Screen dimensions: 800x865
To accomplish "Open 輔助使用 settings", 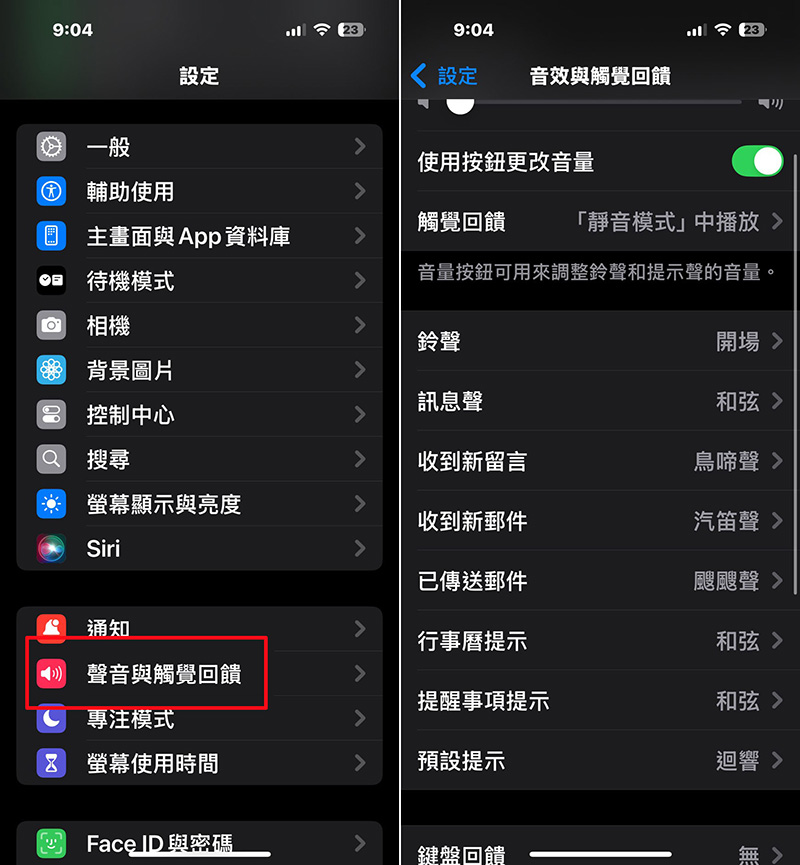I will (x=200, y=191).
